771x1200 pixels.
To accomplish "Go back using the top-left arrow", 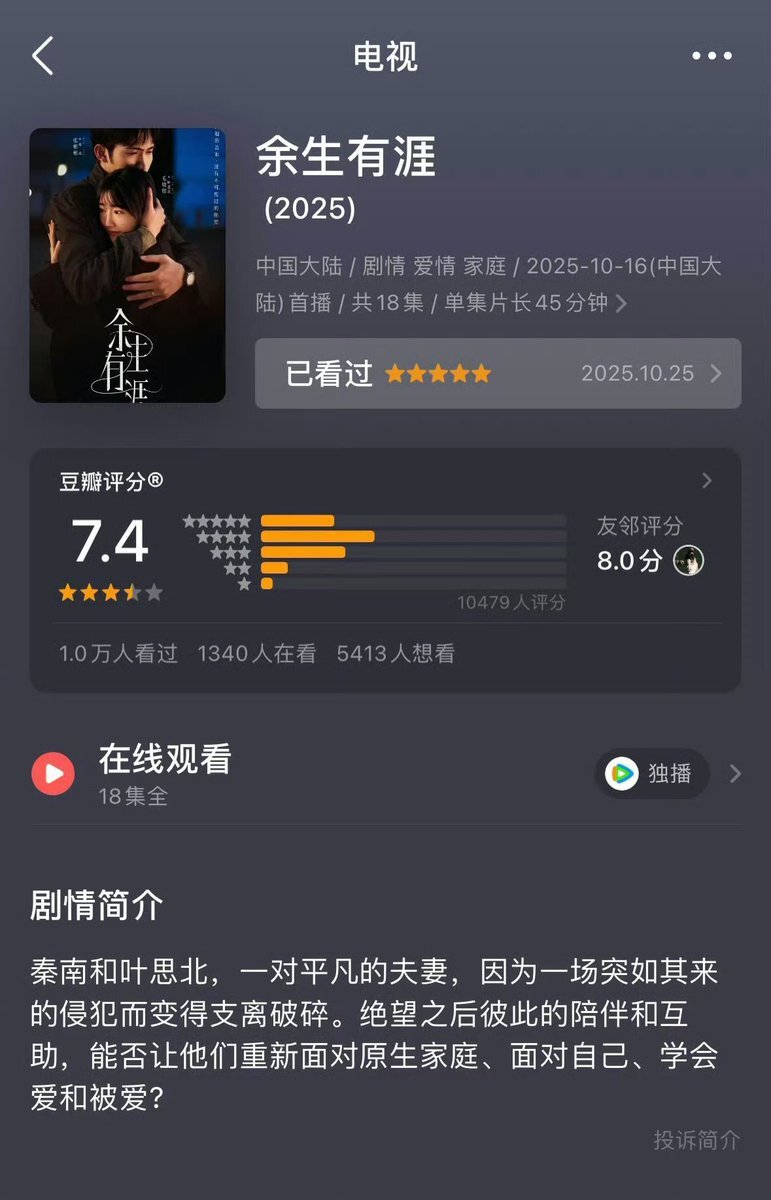I will point(43,56).
